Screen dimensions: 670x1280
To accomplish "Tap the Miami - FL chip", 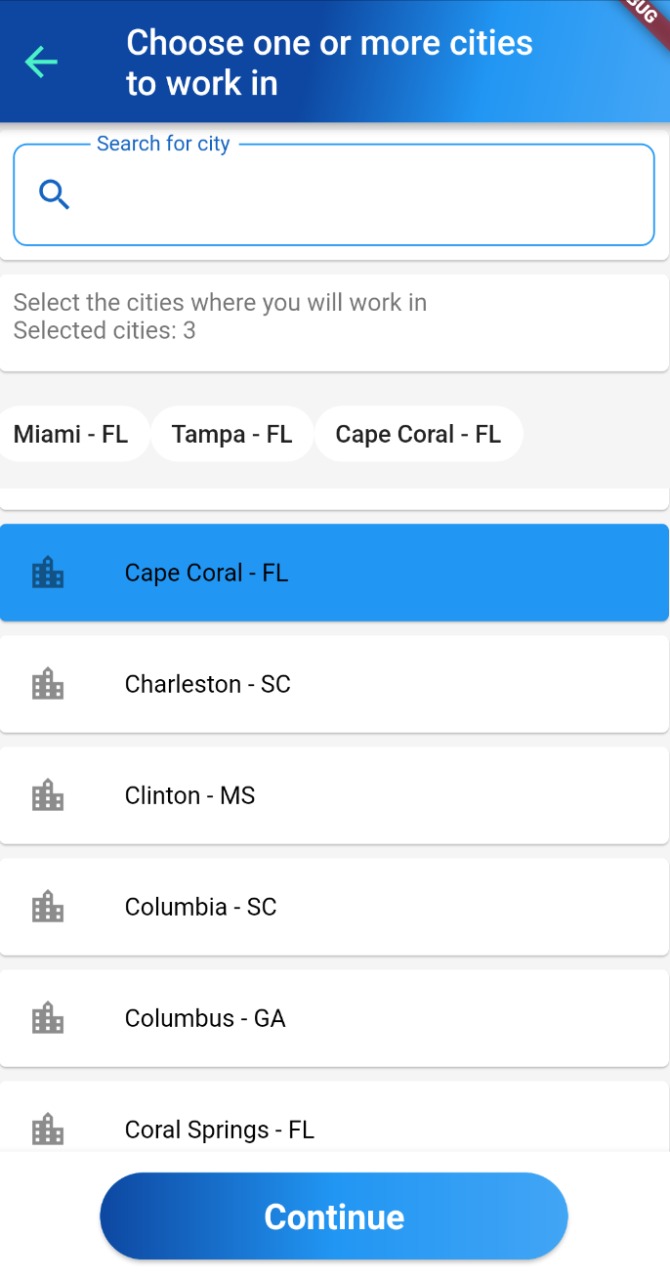I will (71, 434).
